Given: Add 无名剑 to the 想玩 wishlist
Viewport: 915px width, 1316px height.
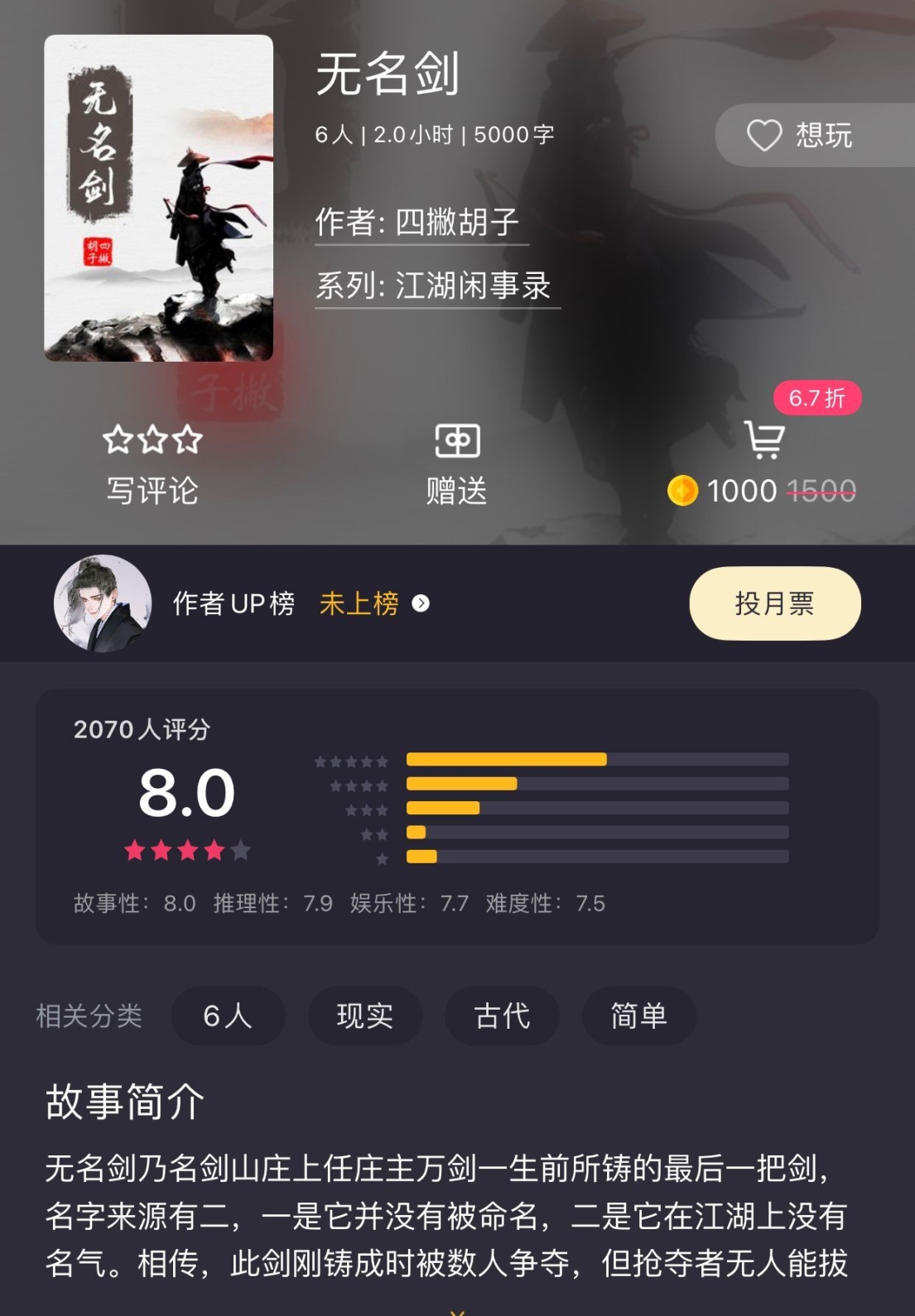Looking at the screenshot, I should tap(799, 135).
